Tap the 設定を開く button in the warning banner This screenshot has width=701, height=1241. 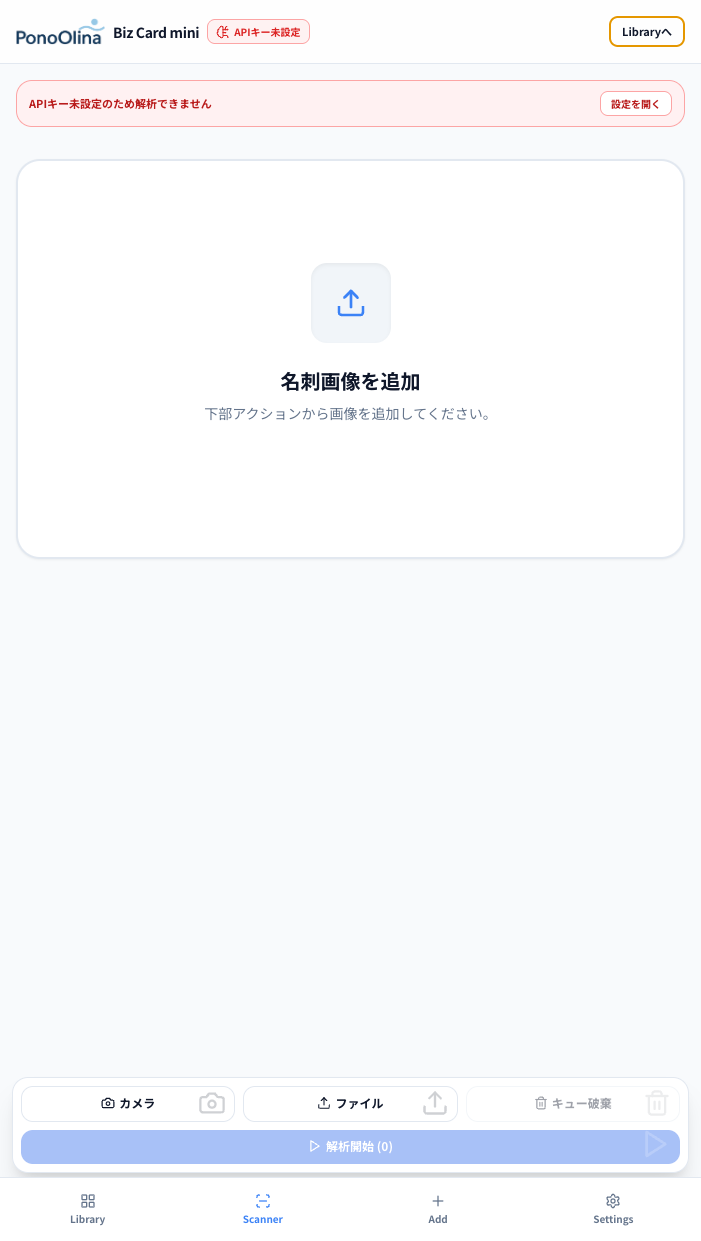point(635,104)
